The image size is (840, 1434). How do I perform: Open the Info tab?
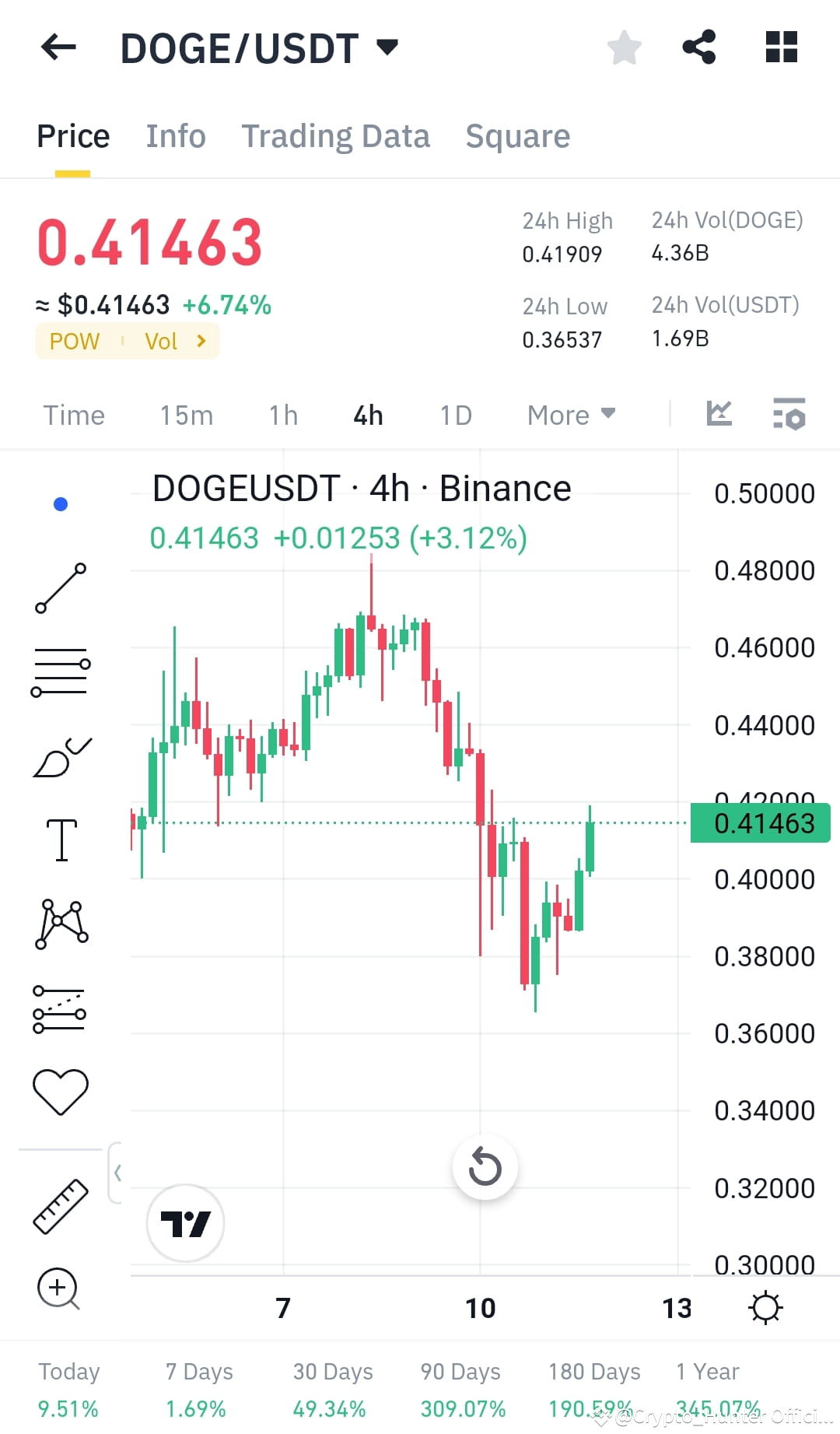pyautogui.click(x=175, y=135)
